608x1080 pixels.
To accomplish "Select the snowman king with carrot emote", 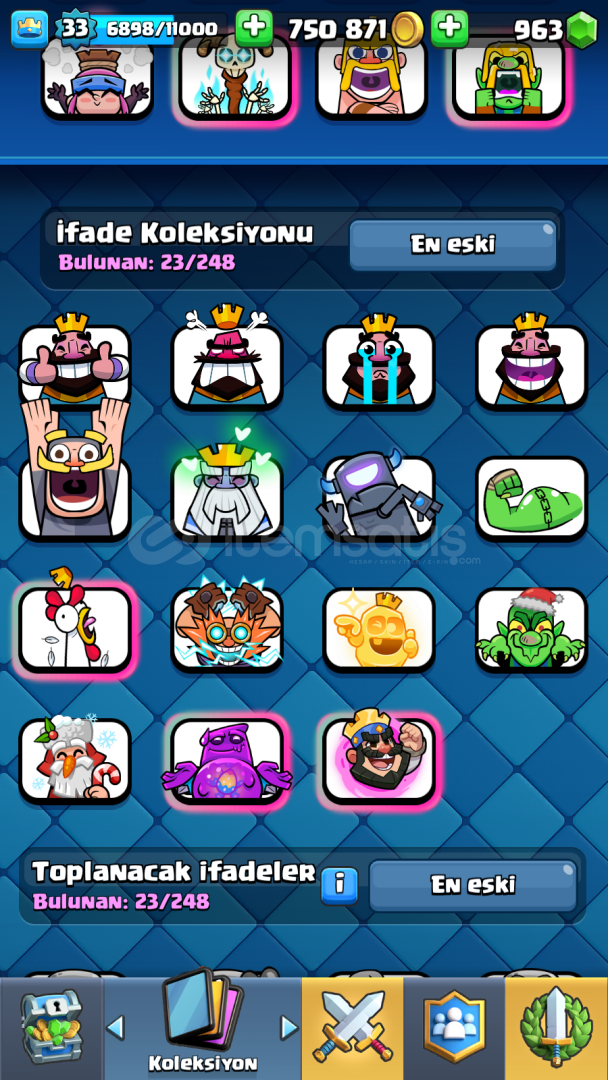I will point(74,760).
